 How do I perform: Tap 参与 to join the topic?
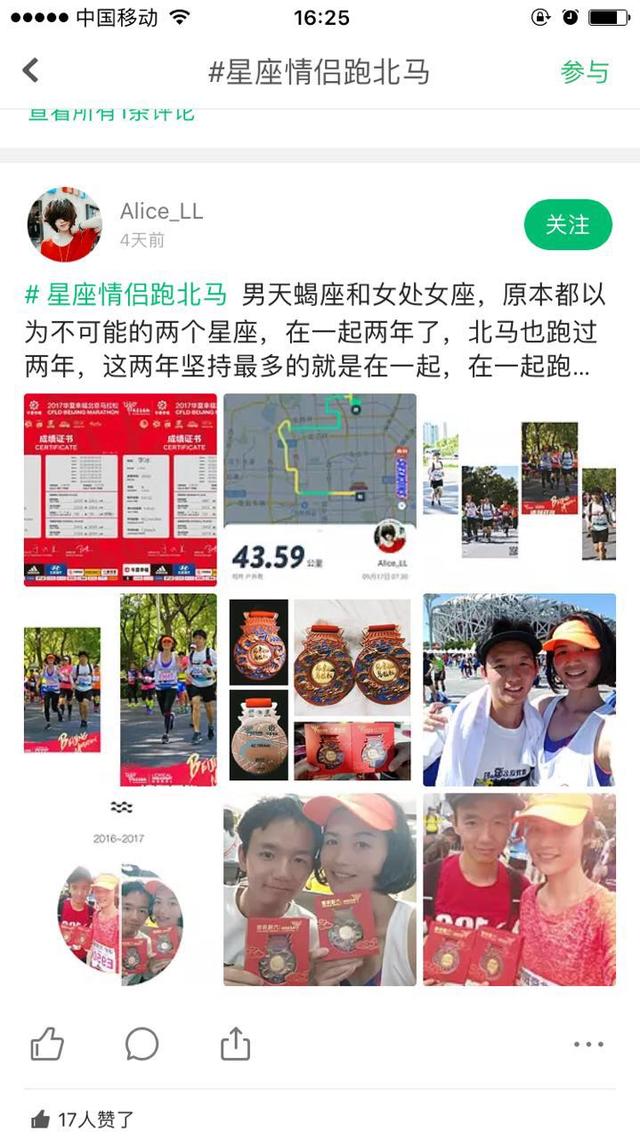point(584,71)
